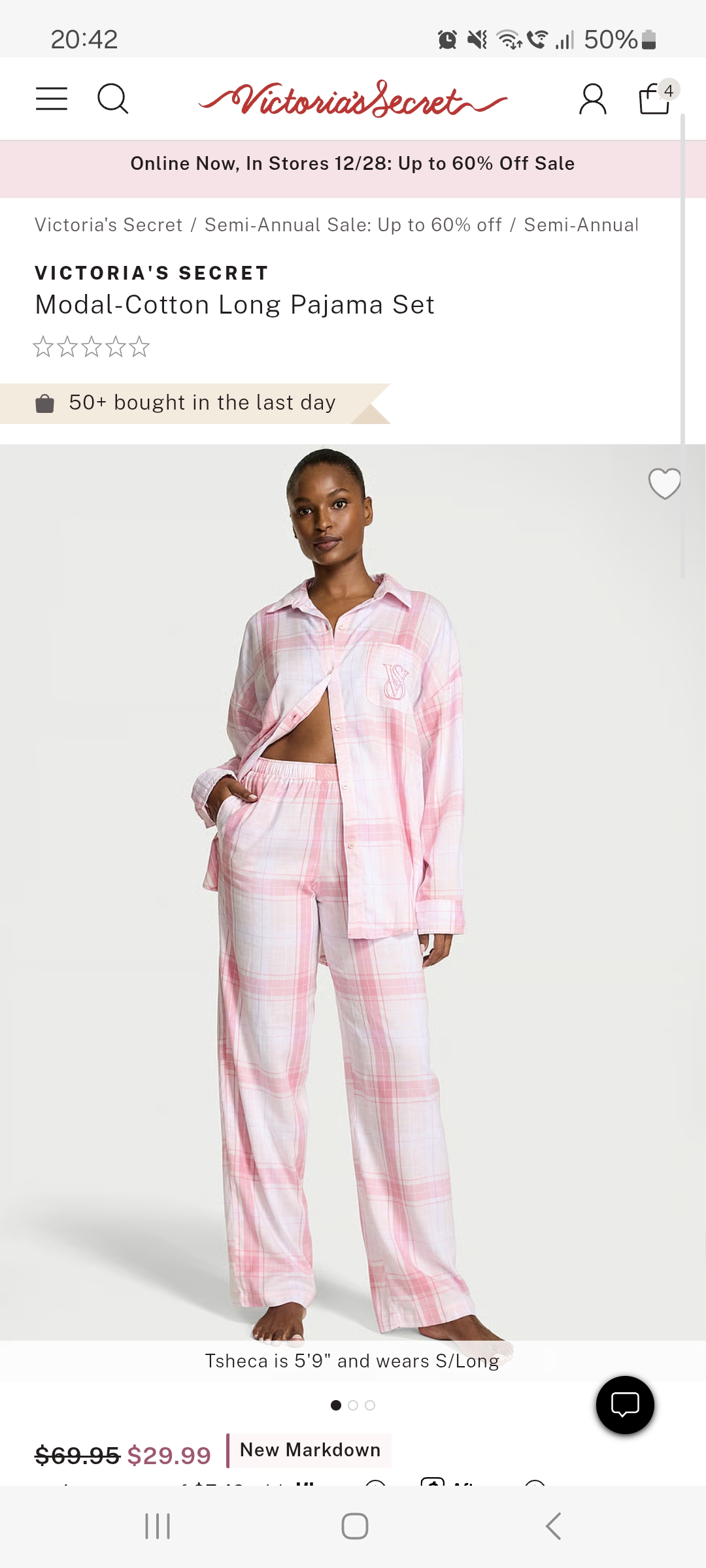Go to the Victoria's Secret breadcrumb link

[109, 225]
